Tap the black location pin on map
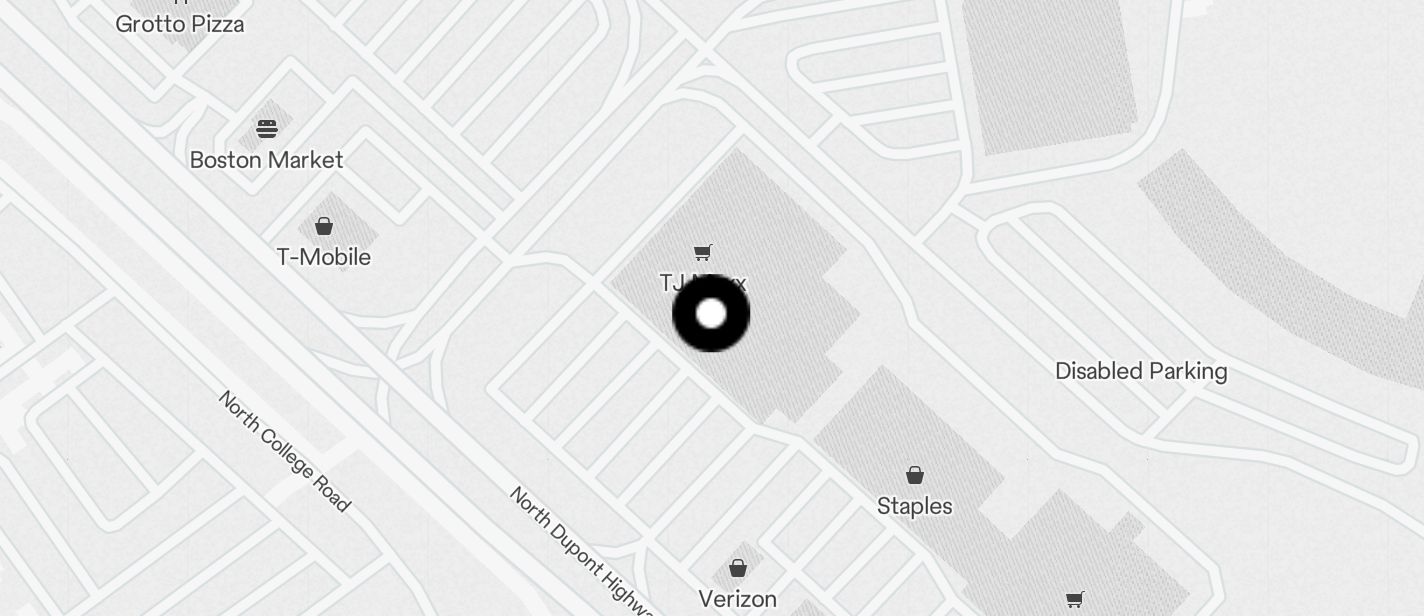 (711, 314)
